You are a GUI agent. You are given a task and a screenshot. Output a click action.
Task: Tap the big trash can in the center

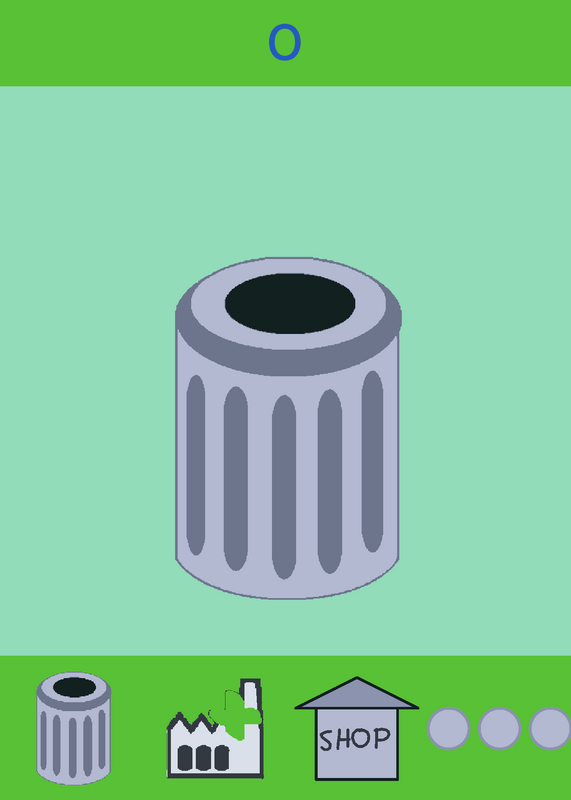pyautogui.click(x=288, y=428)
